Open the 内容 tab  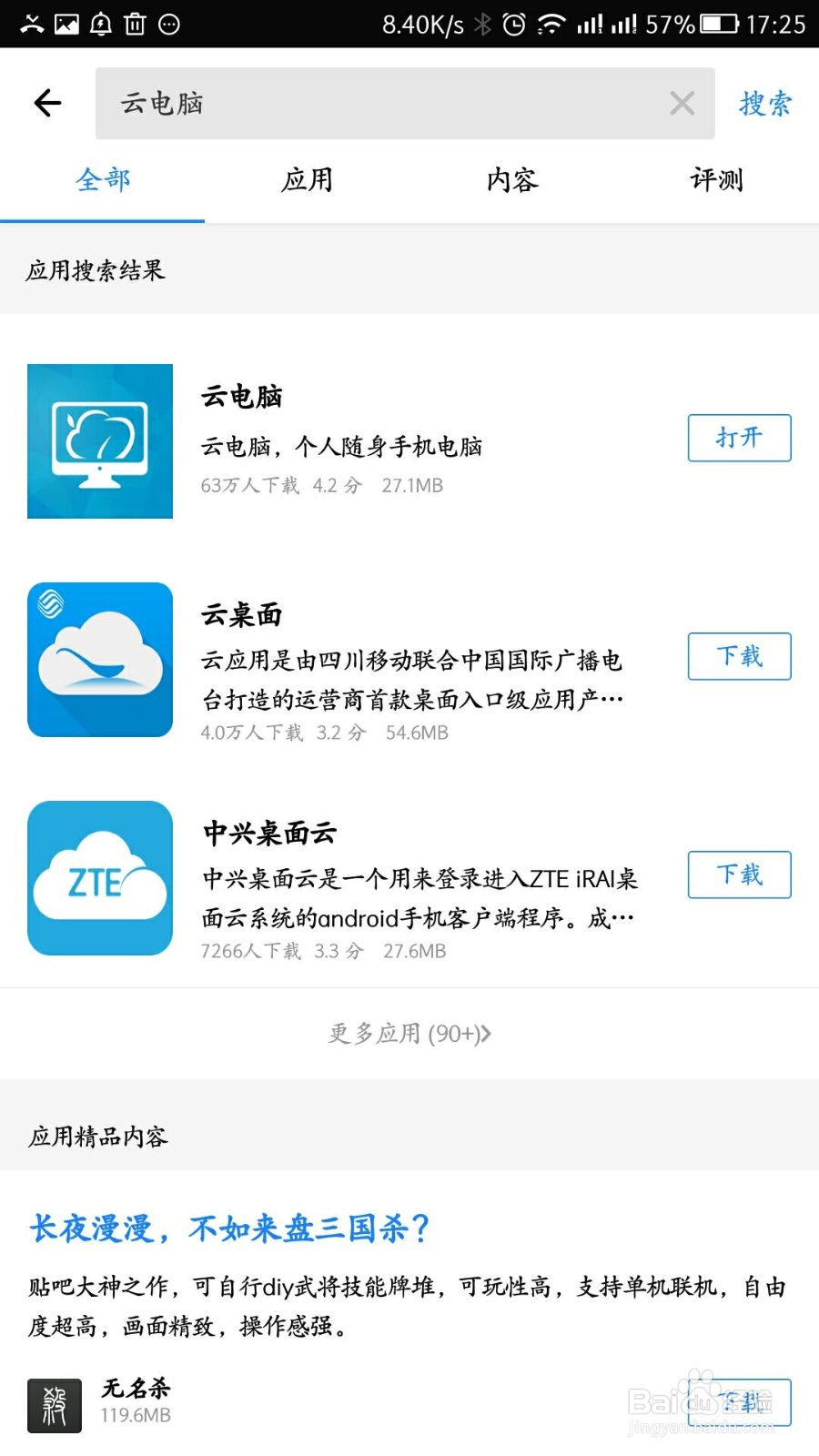point(511,180)
